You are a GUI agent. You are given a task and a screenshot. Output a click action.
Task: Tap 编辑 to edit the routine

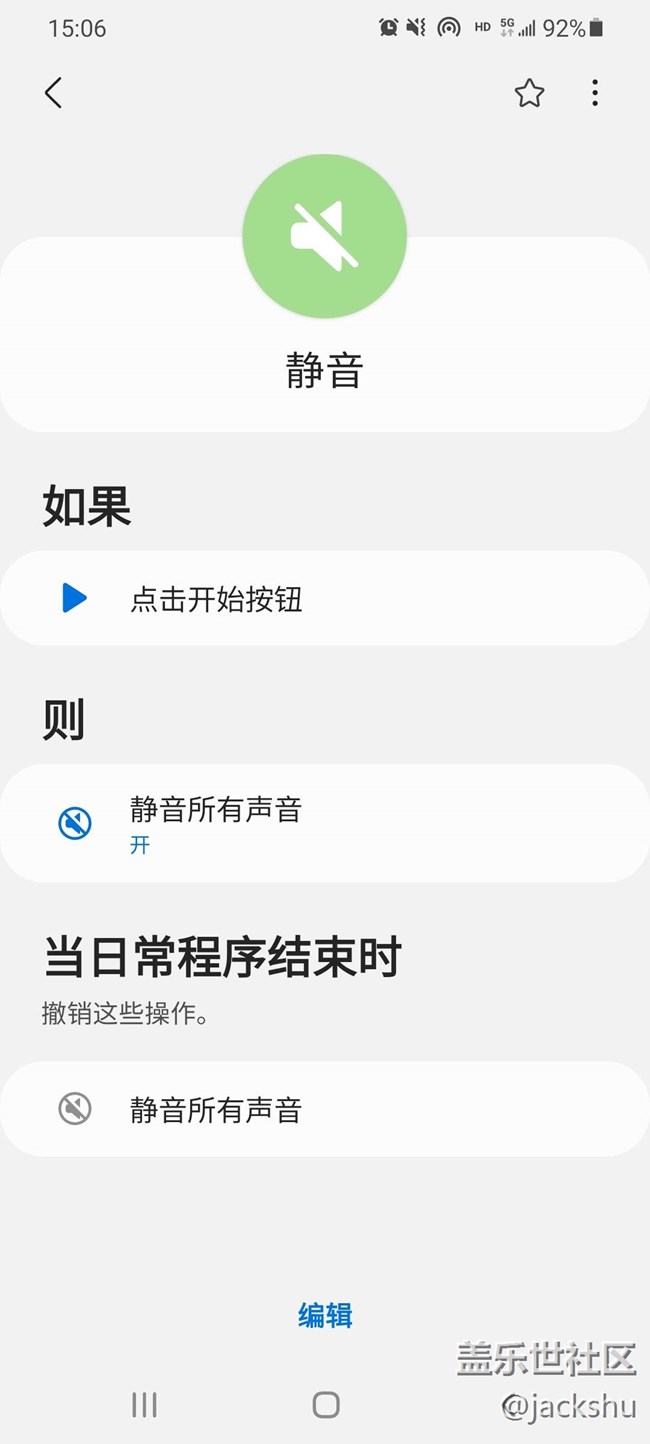pyautogui.click(x=325, y=1315)
